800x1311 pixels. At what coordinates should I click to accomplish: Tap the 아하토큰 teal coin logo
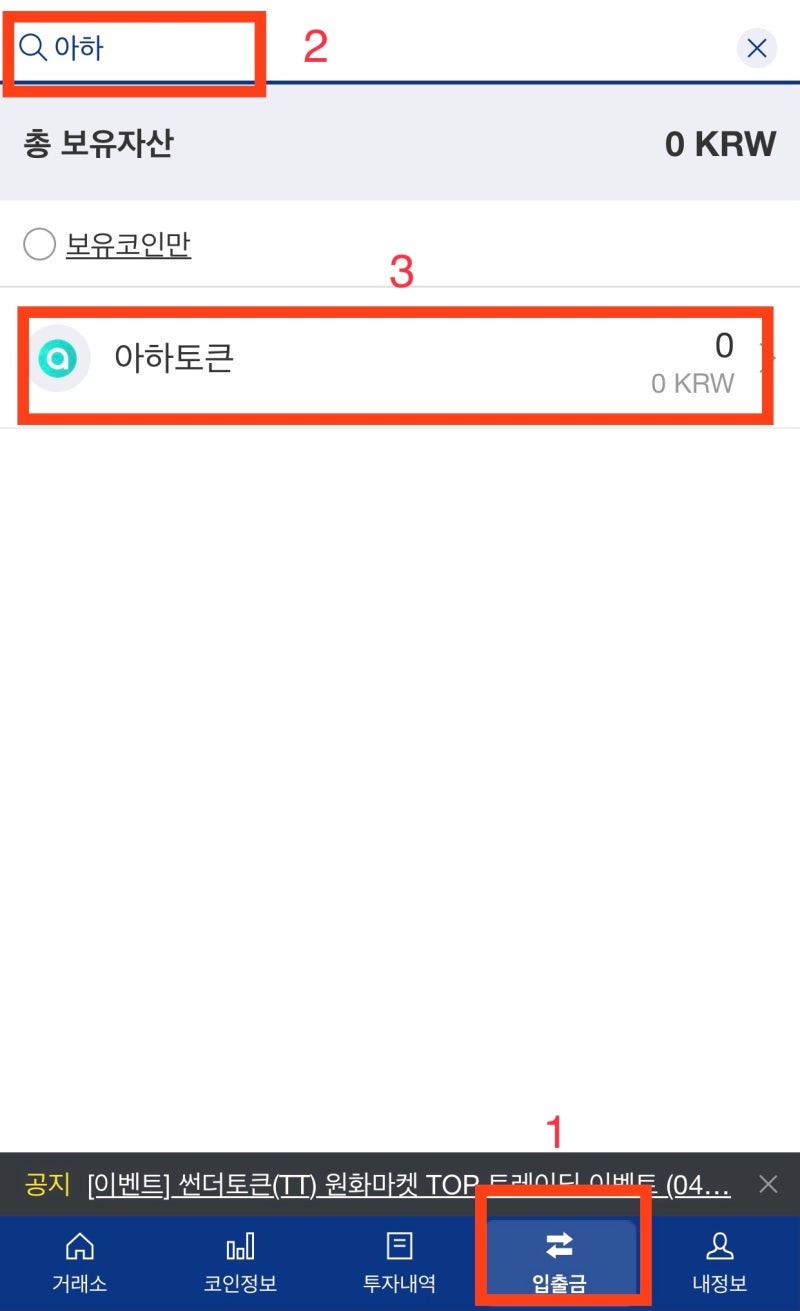(x=58, y=357)
